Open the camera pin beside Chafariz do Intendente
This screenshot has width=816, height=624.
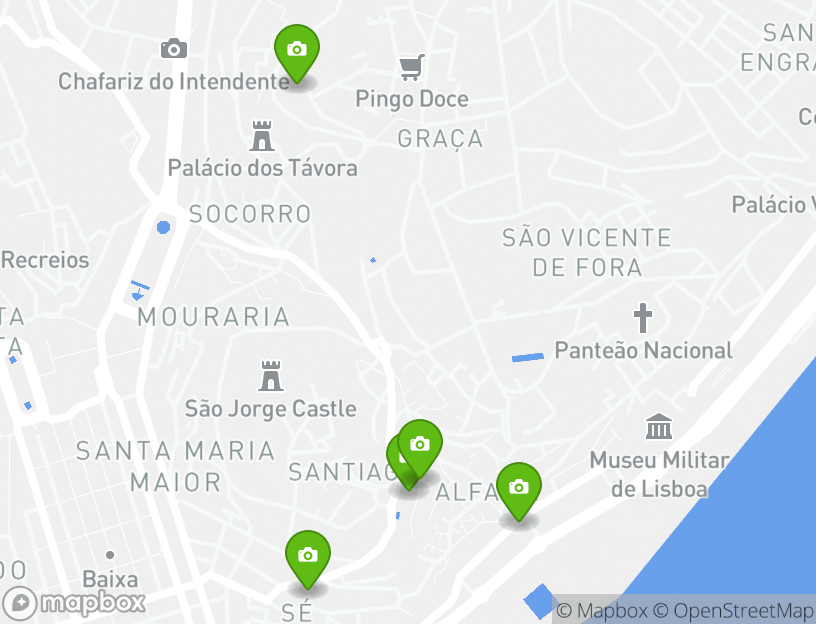pos(297,50)
